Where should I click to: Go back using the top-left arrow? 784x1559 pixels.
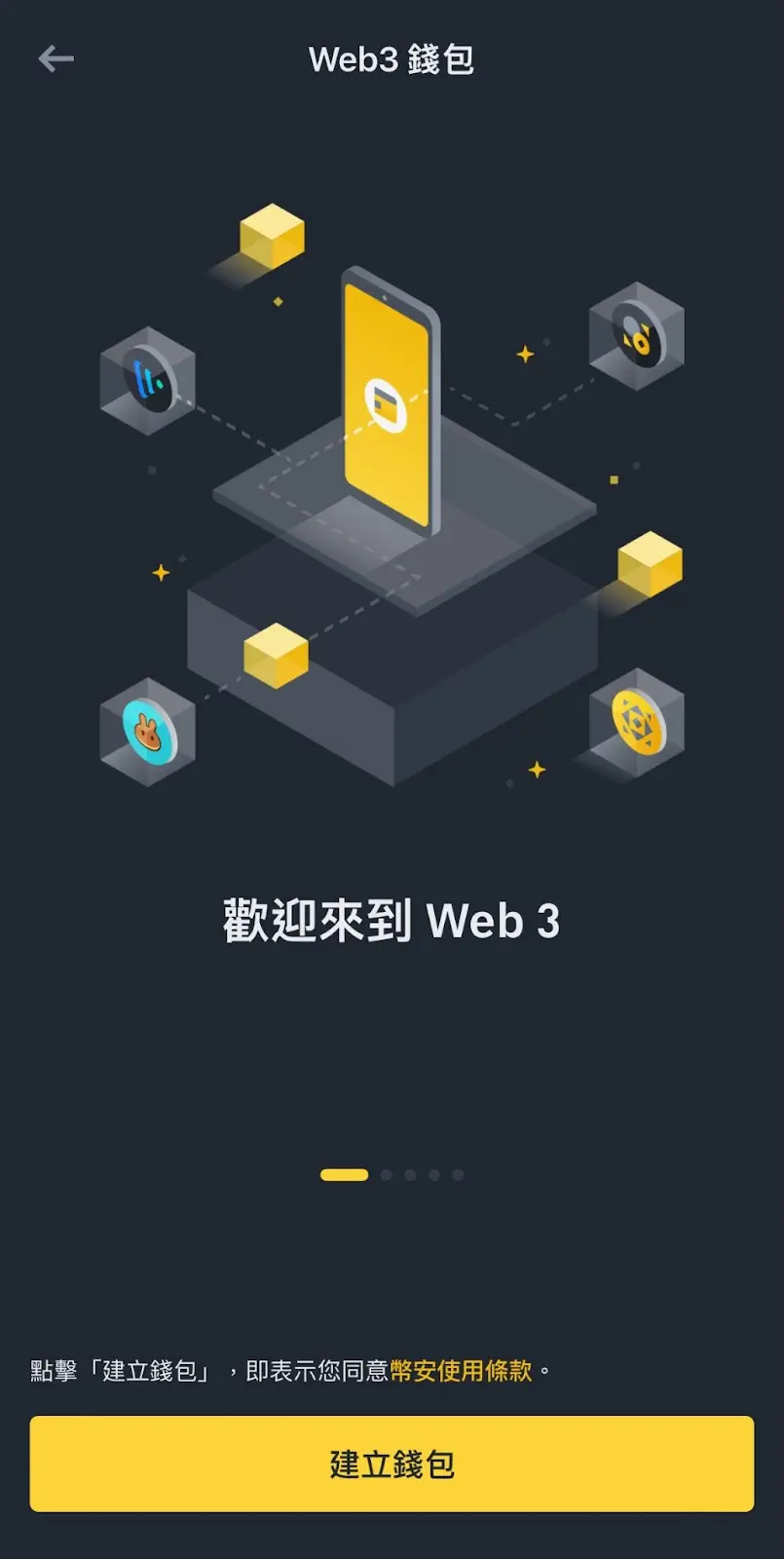pyautogui.click(x=56, y=59)
